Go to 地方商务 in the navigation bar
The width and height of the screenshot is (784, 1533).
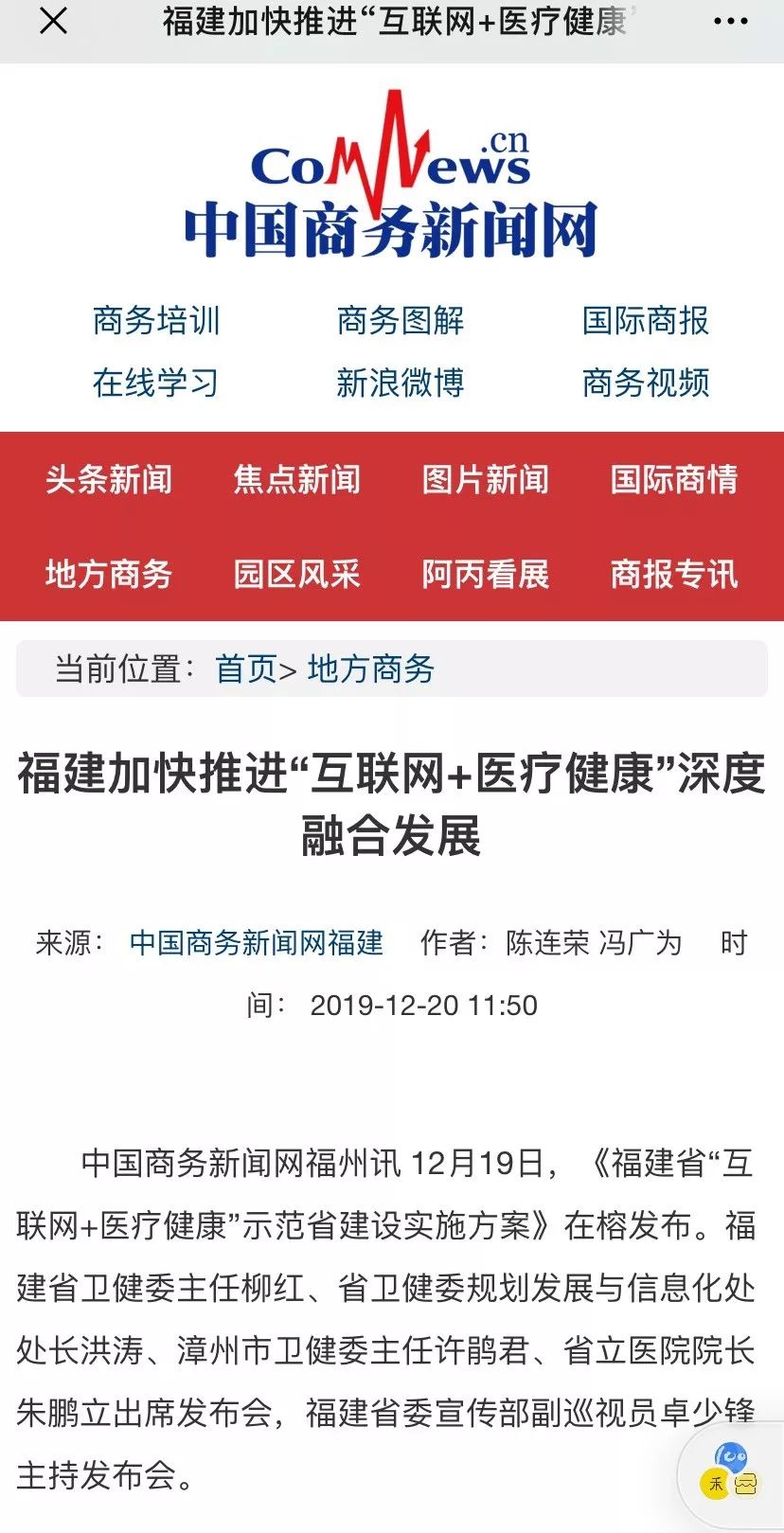point(108,575)
